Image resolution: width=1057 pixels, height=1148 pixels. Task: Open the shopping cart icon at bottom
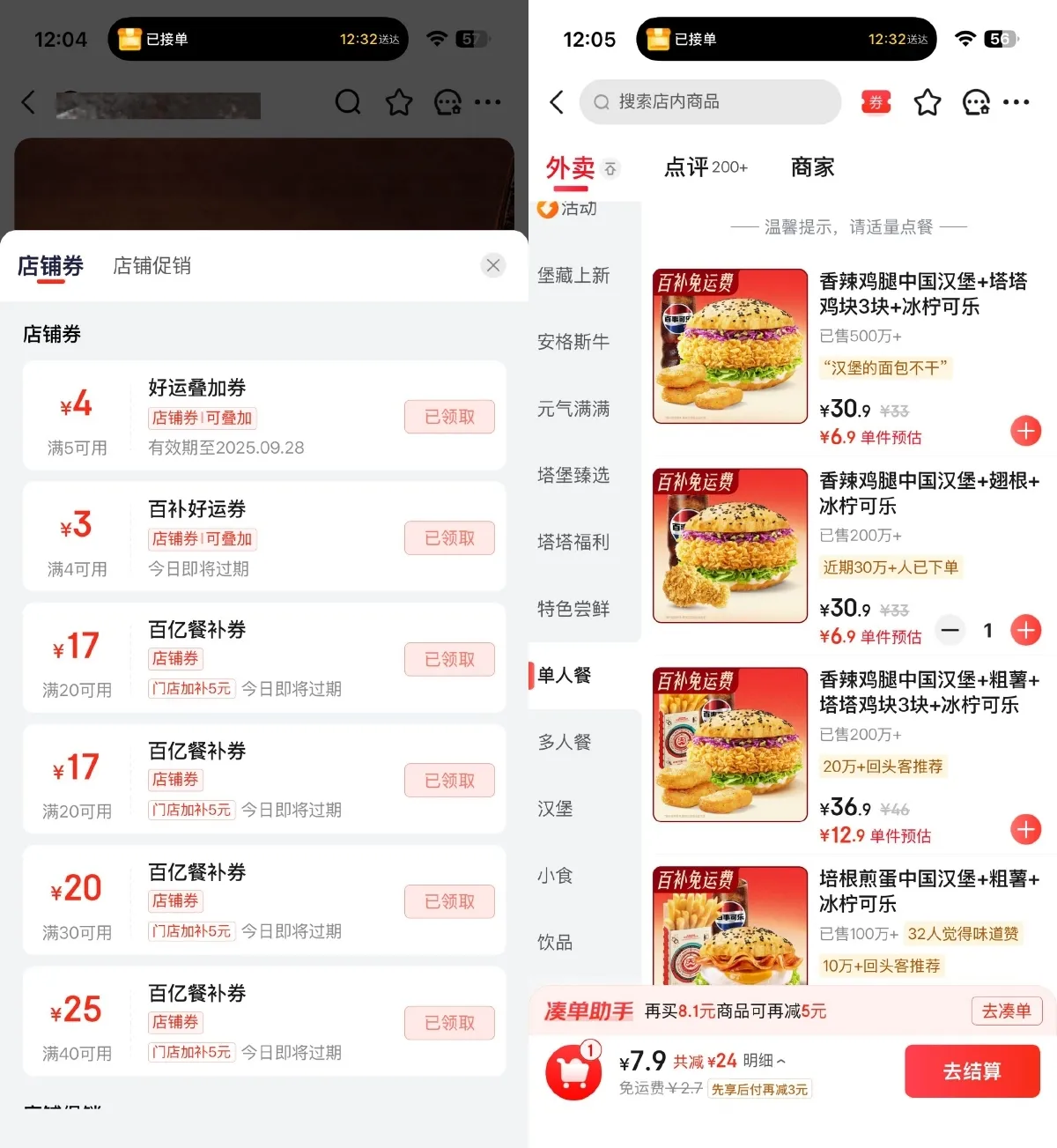(x=573, y=1071)
